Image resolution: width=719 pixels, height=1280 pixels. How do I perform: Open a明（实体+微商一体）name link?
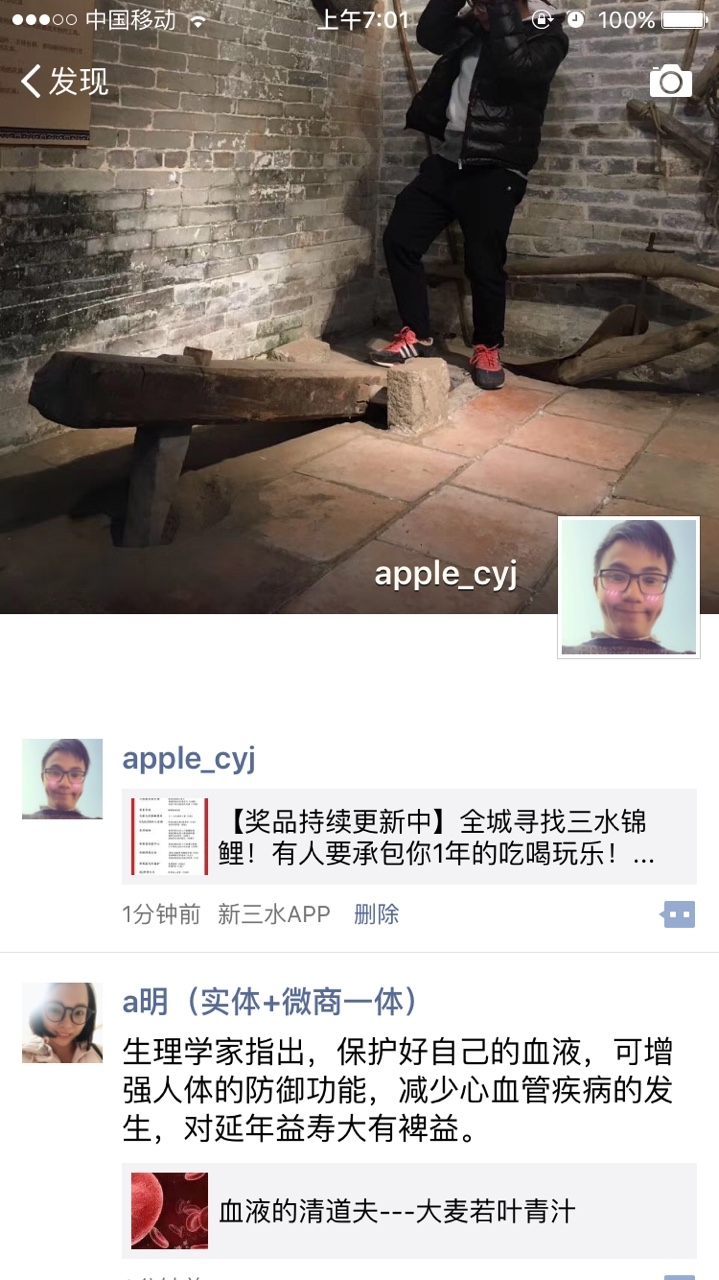[269, 1002]
